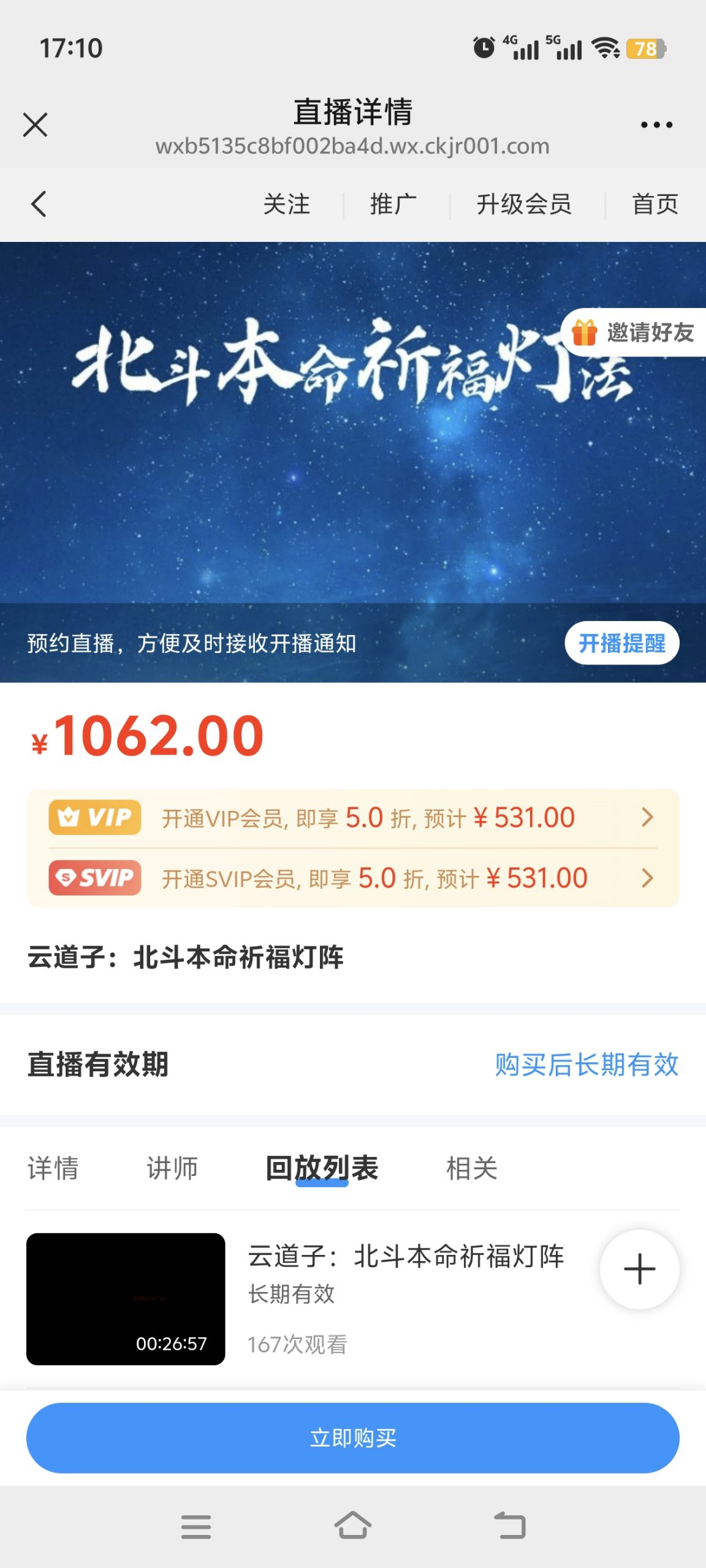This screenshot has height=1568, width=706.
Task: Tap 邀请好友 invite button
Action: (634, 333)
